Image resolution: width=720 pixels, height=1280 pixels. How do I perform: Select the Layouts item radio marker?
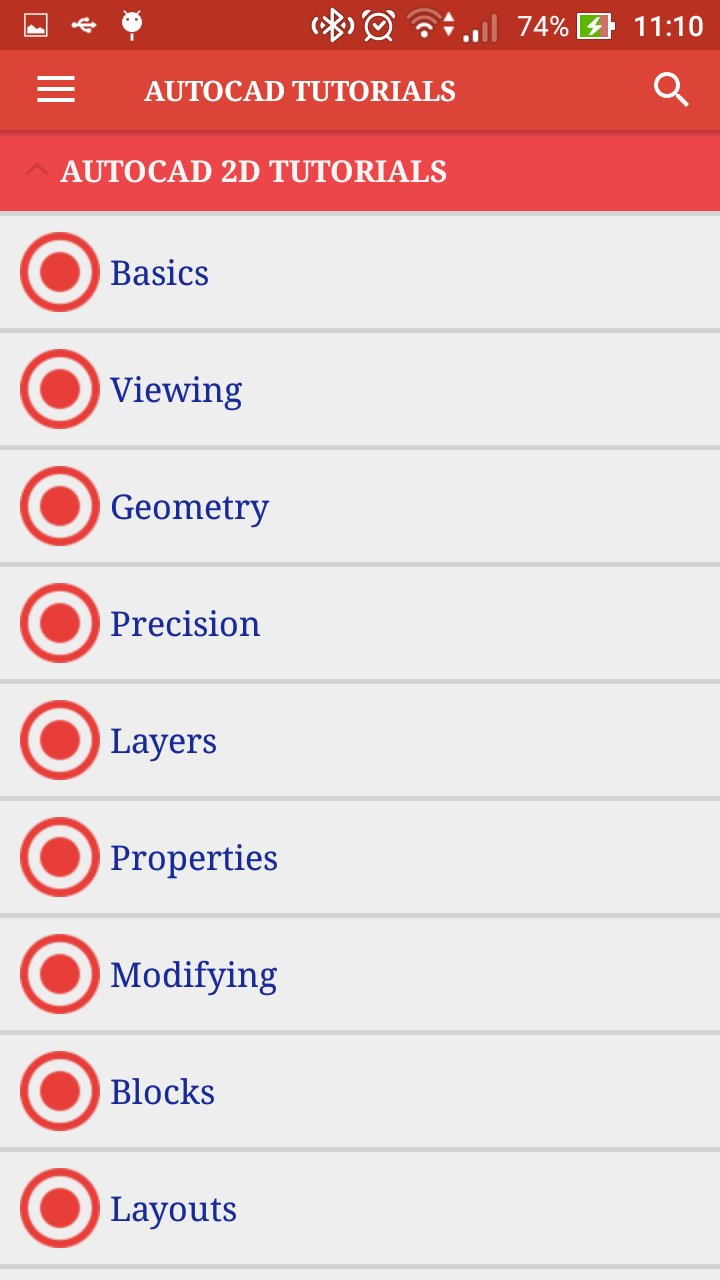point(59,1208)
